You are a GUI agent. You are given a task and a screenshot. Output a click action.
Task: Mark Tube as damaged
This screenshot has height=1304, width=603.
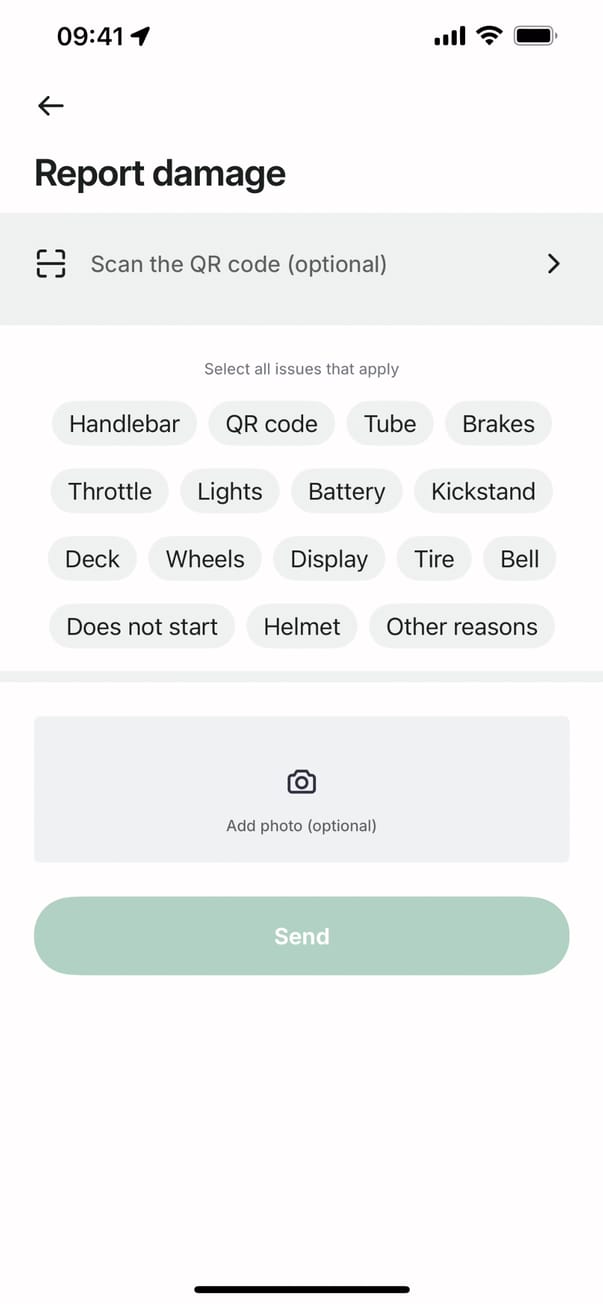click(x=390, y=424)
